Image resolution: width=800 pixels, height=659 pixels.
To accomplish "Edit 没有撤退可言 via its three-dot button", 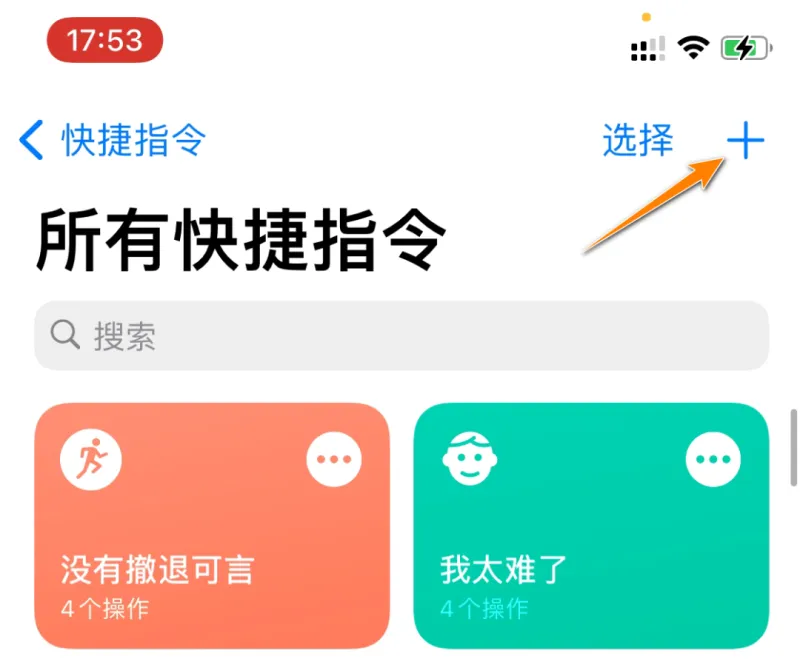I will [x=333, y=460].
